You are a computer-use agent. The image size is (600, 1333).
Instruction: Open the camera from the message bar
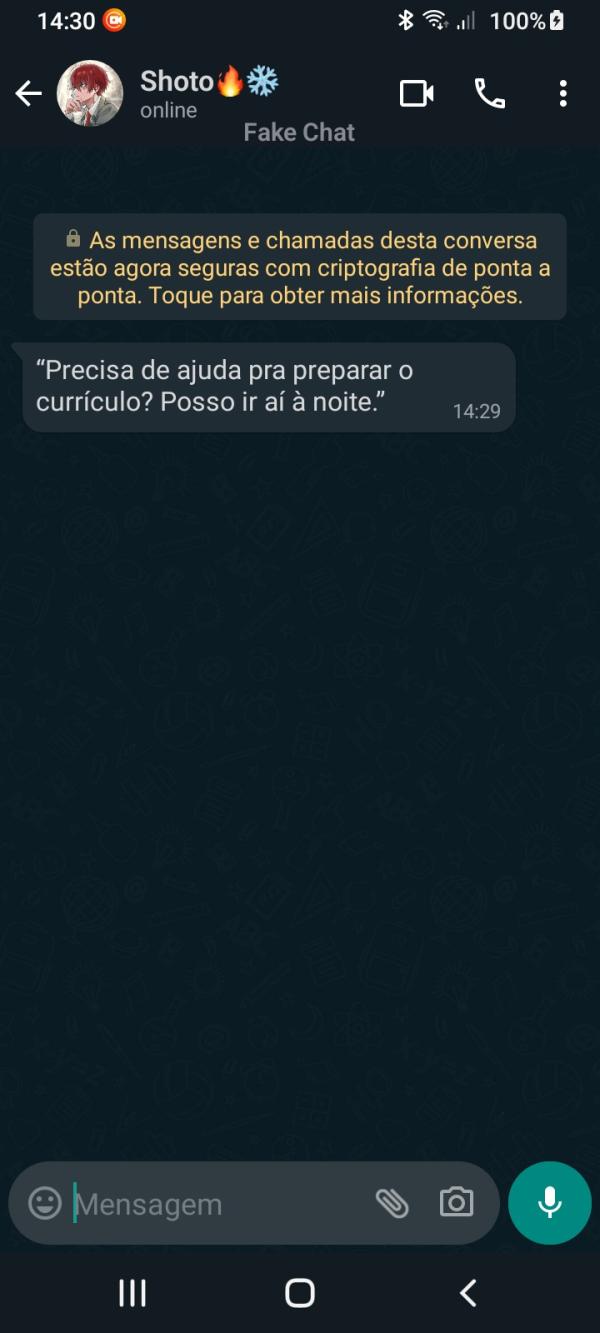click(456, 1202)
